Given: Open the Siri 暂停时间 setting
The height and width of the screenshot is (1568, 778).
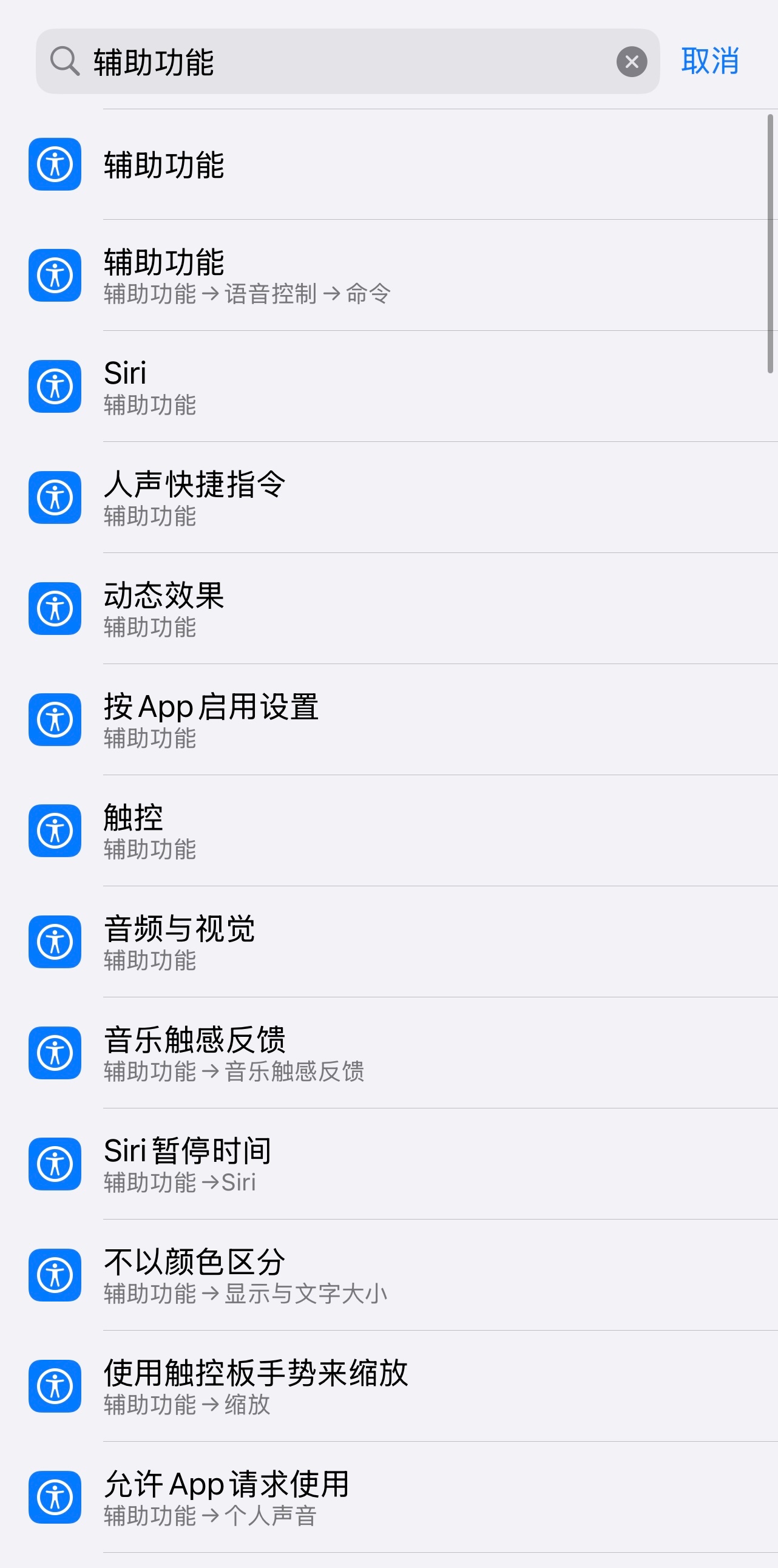Looking at the screenshot, I should (x=390, y=1164).
